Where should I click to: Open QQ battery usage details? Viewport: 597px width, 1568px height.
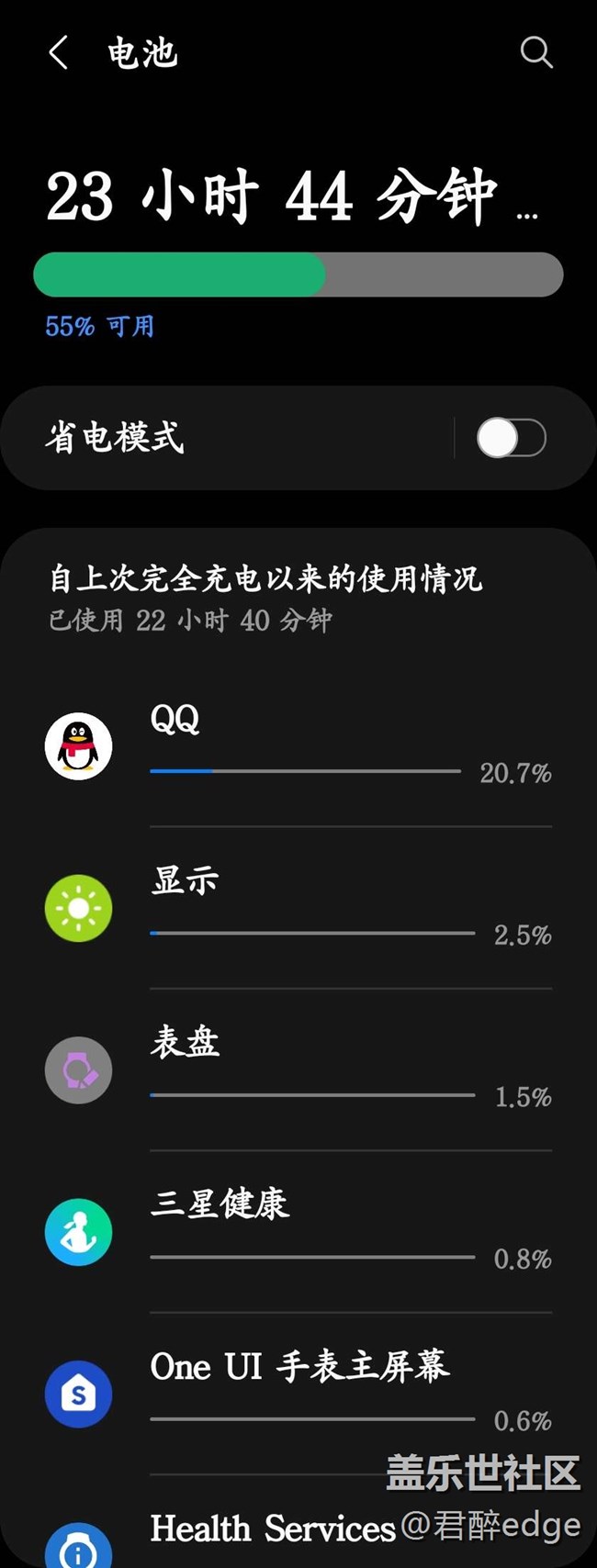tap(298, 745)
